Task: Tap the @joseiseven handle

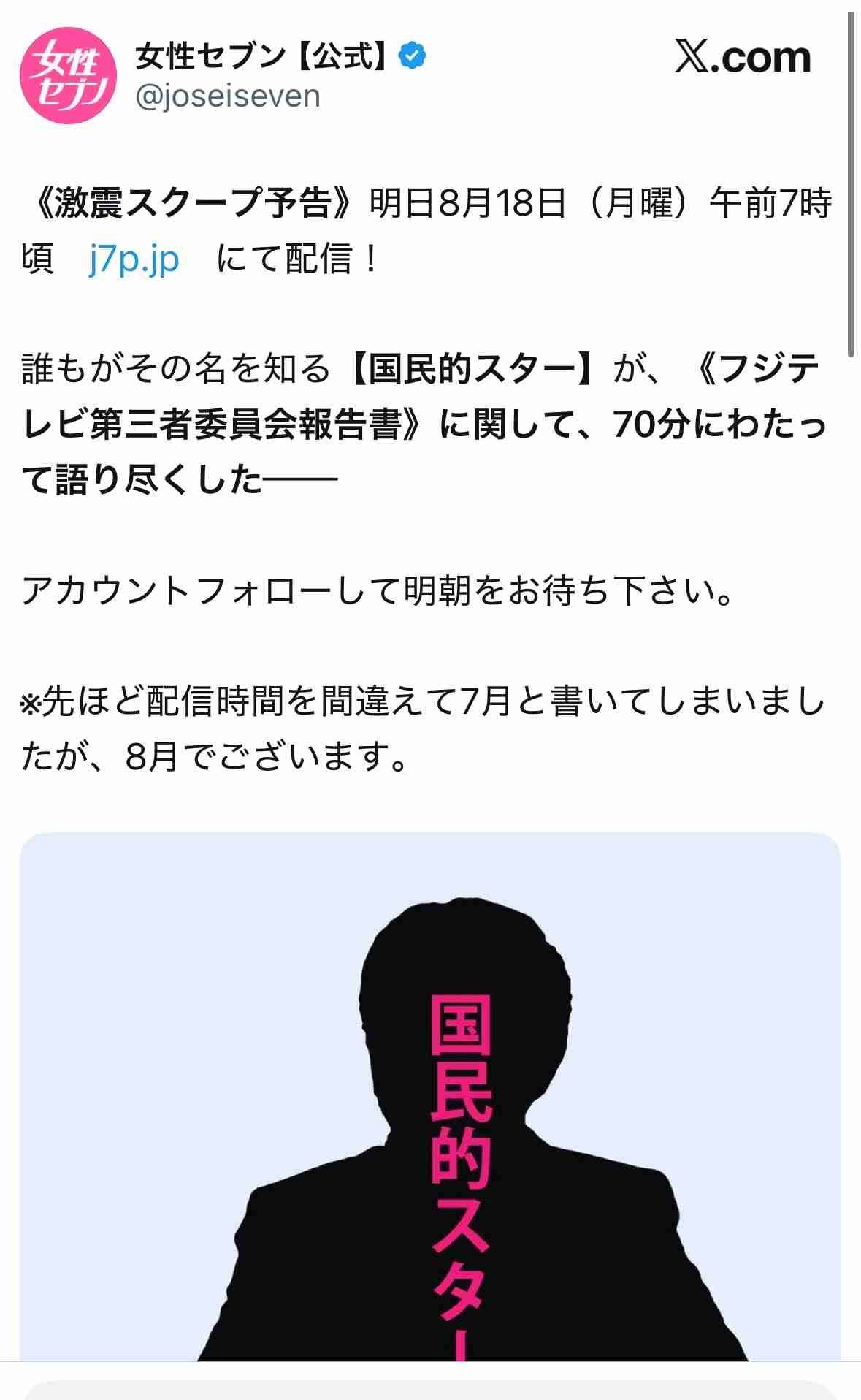Action: [228, 96]
